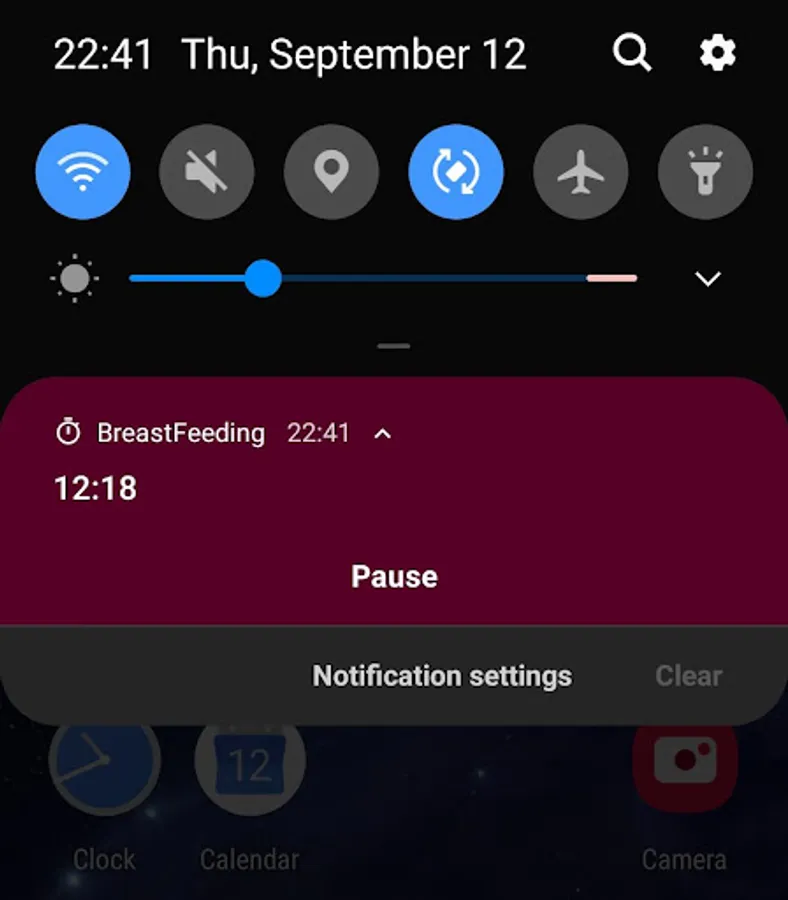
Task: Open the Settings gear
Action: click(x=718, y=54)
